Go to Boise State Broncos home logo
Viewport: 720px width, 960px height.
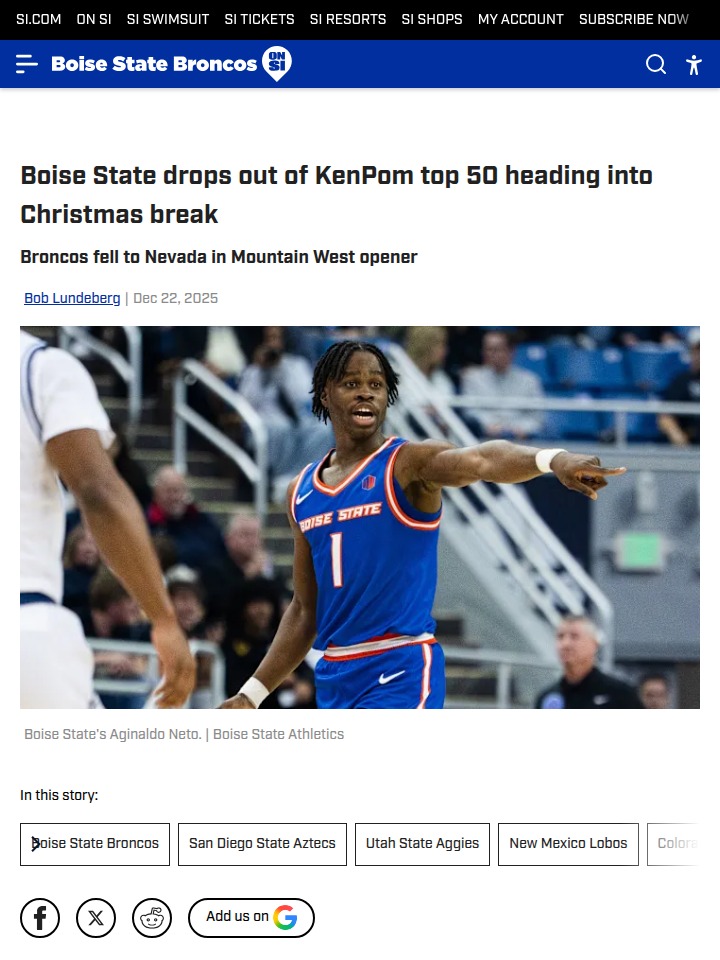pyautogui.click(x=171, y=64)
